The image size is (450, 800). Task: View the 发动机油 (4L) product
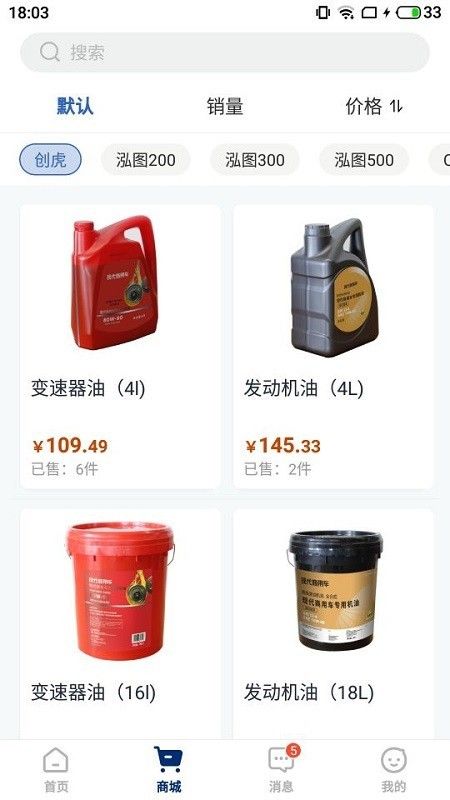[334, 347]
